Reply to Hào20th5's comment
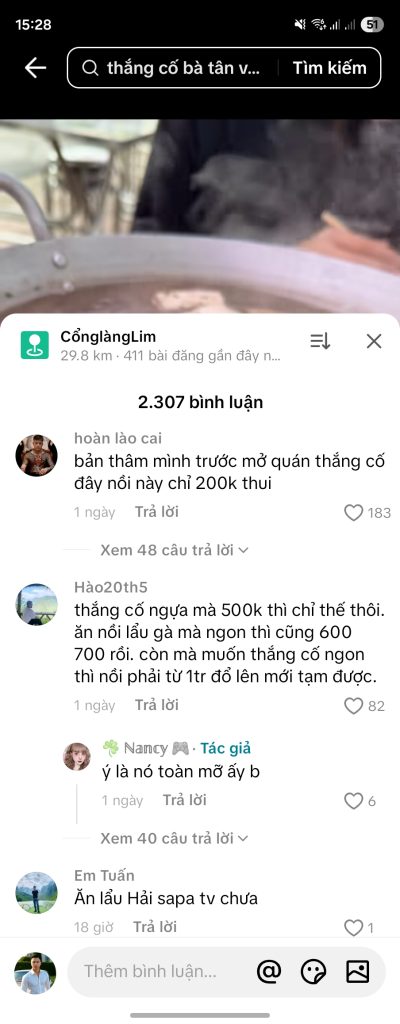 (x=157, y=705)
